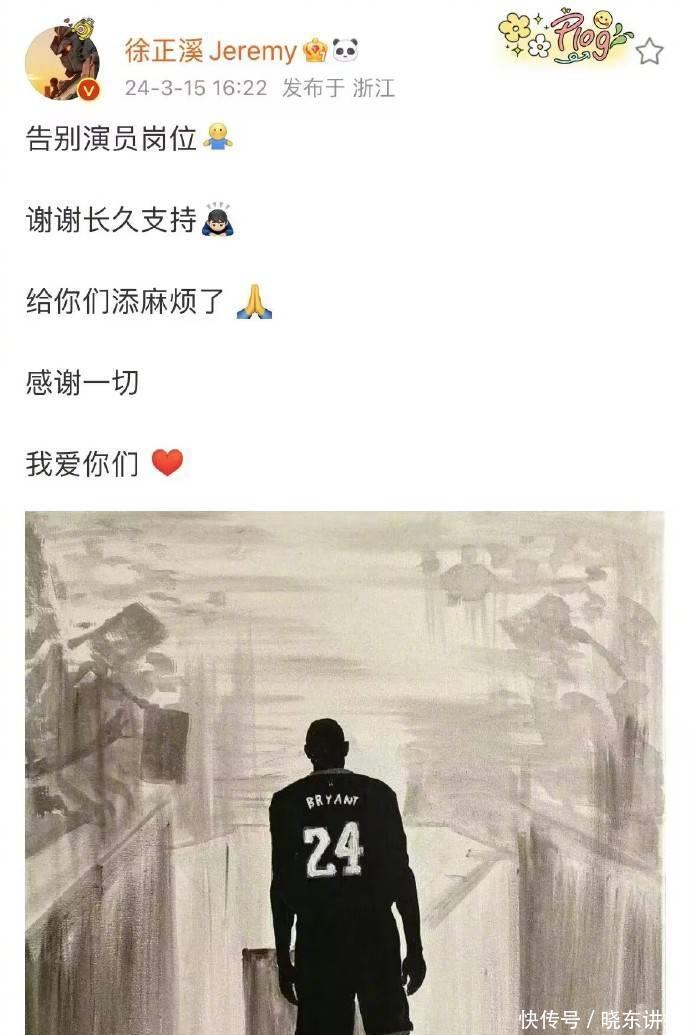
Task: Favorite this post with the star icon
Action: 650,52
